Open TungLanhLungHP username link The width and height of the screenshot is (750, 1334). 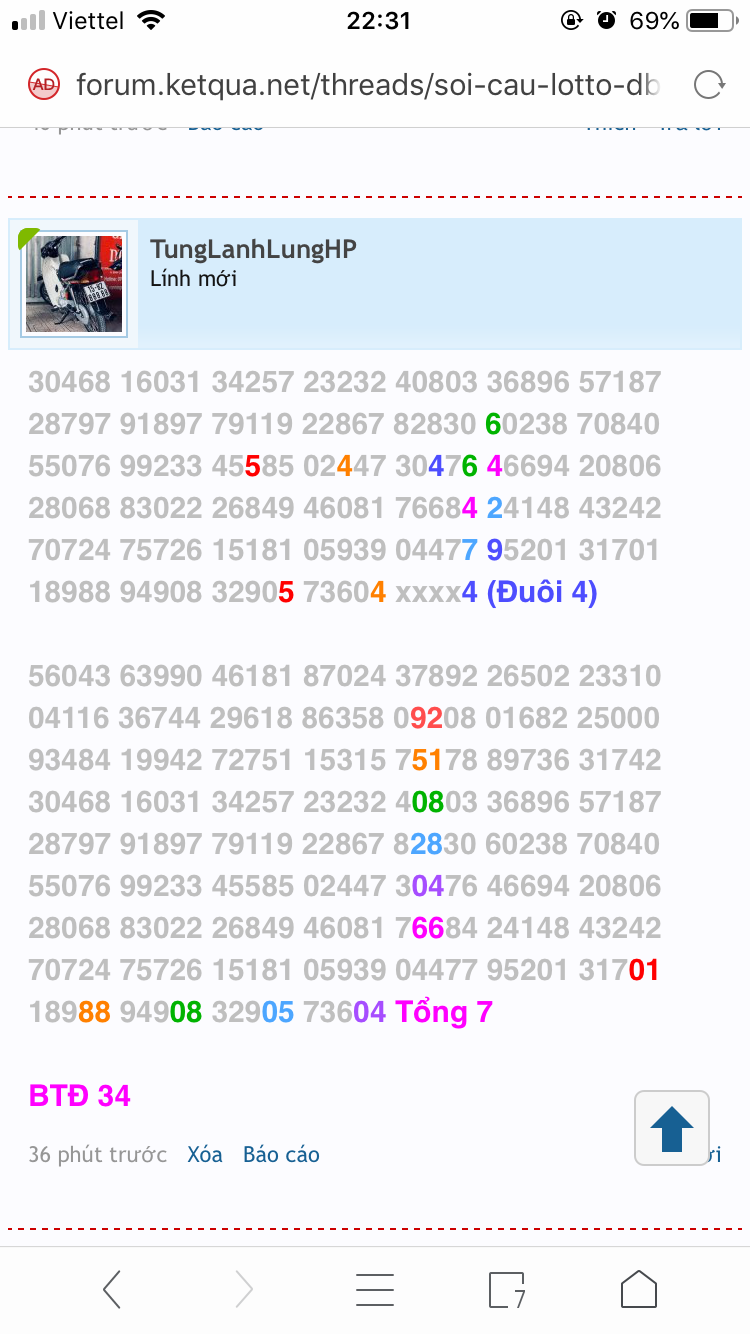click(253, 249)
